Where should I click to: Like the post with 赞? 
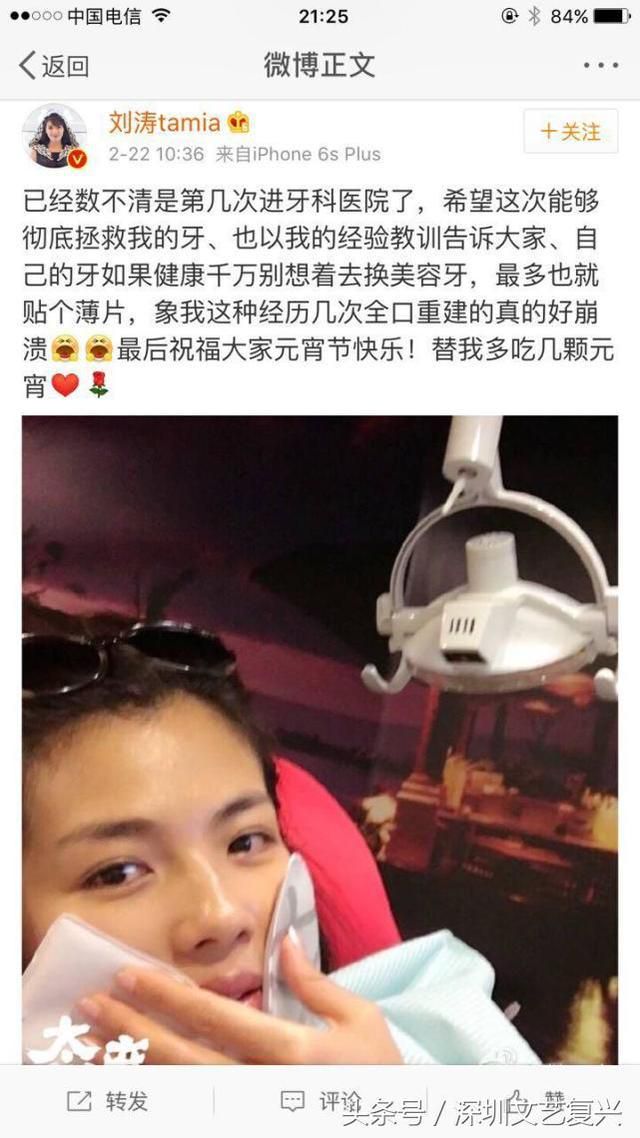537,1101
